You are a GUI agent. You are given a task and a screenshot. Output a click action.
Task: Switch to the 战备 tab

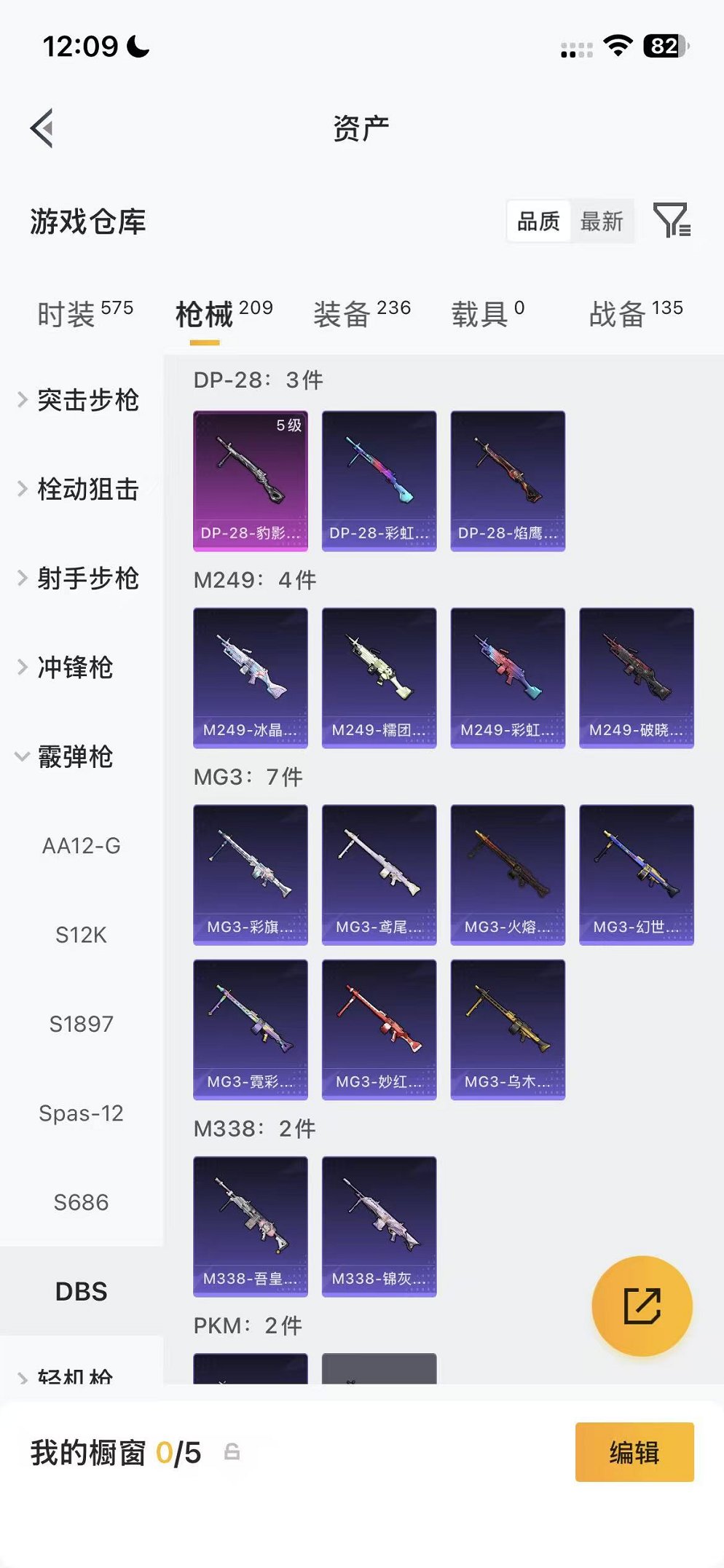pos(636,314)
